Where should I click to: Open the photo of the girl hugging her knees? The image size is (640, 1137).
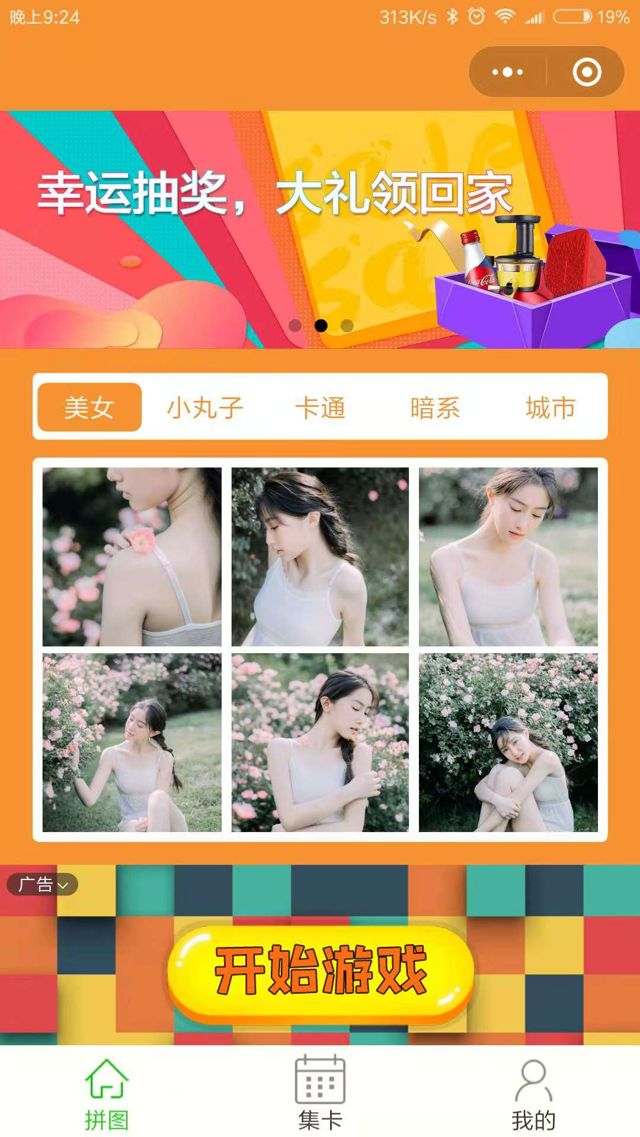(508, 742)
